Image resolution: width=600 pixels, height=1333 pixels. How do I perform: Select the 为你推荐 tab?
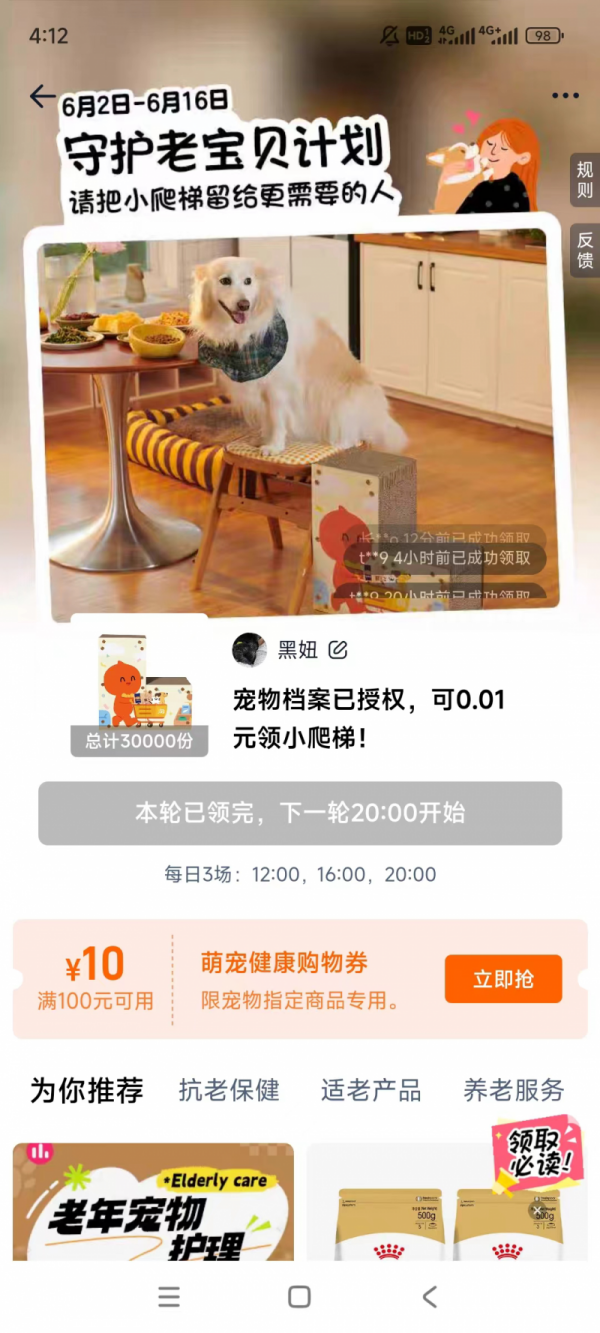pos(87,1090)
